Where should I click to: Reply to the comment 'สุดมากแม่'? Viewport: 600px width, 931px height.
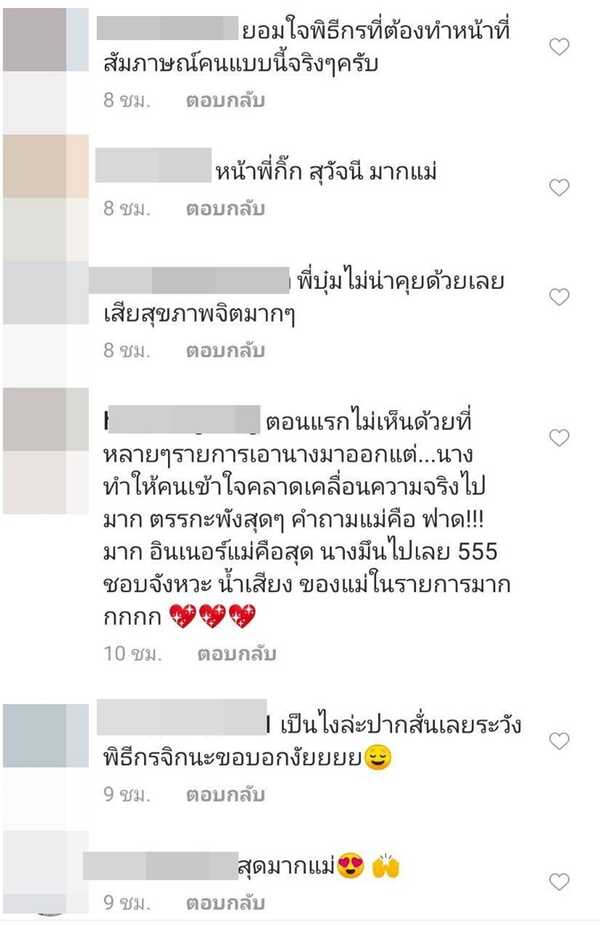click(225, 903)
